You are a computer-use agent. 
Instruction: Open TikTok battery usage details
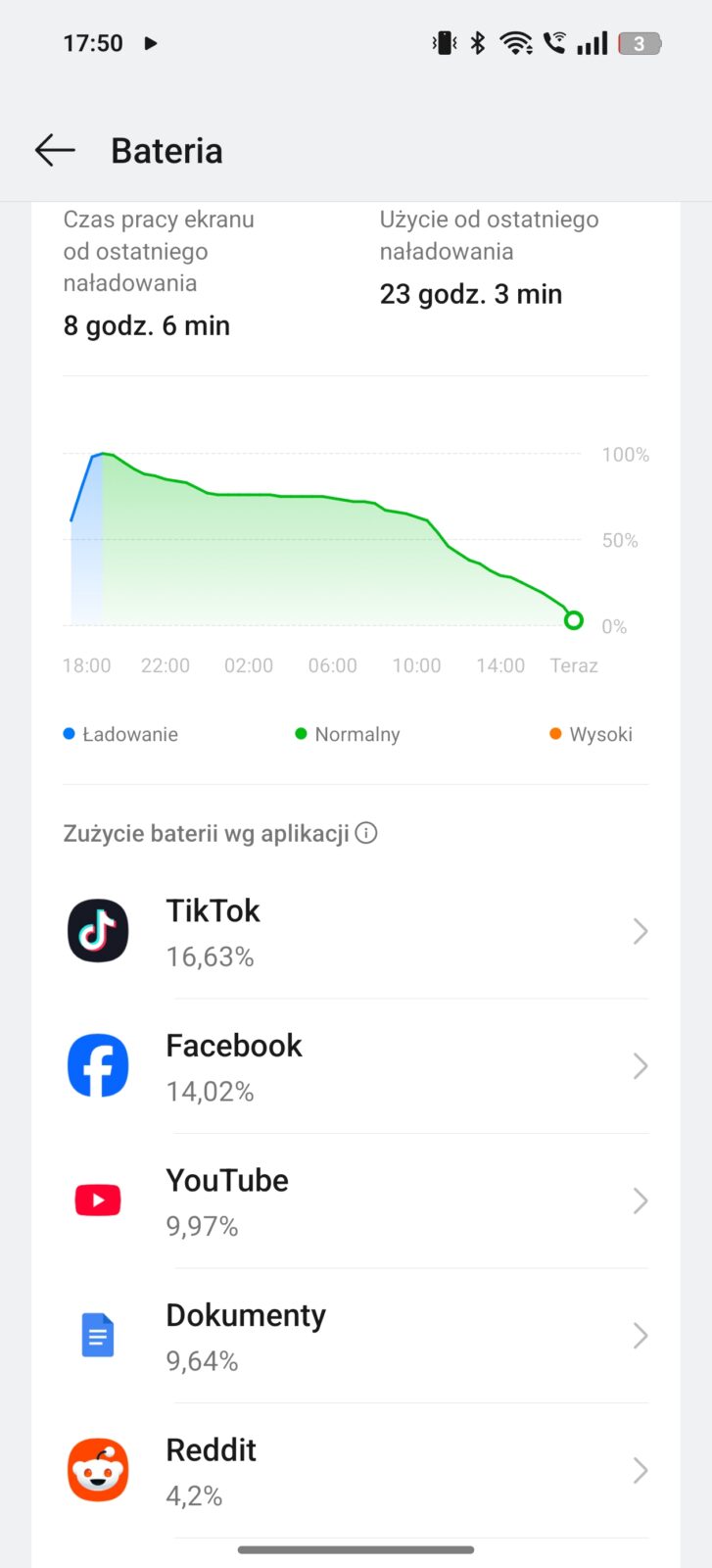(x=356, y=931)
